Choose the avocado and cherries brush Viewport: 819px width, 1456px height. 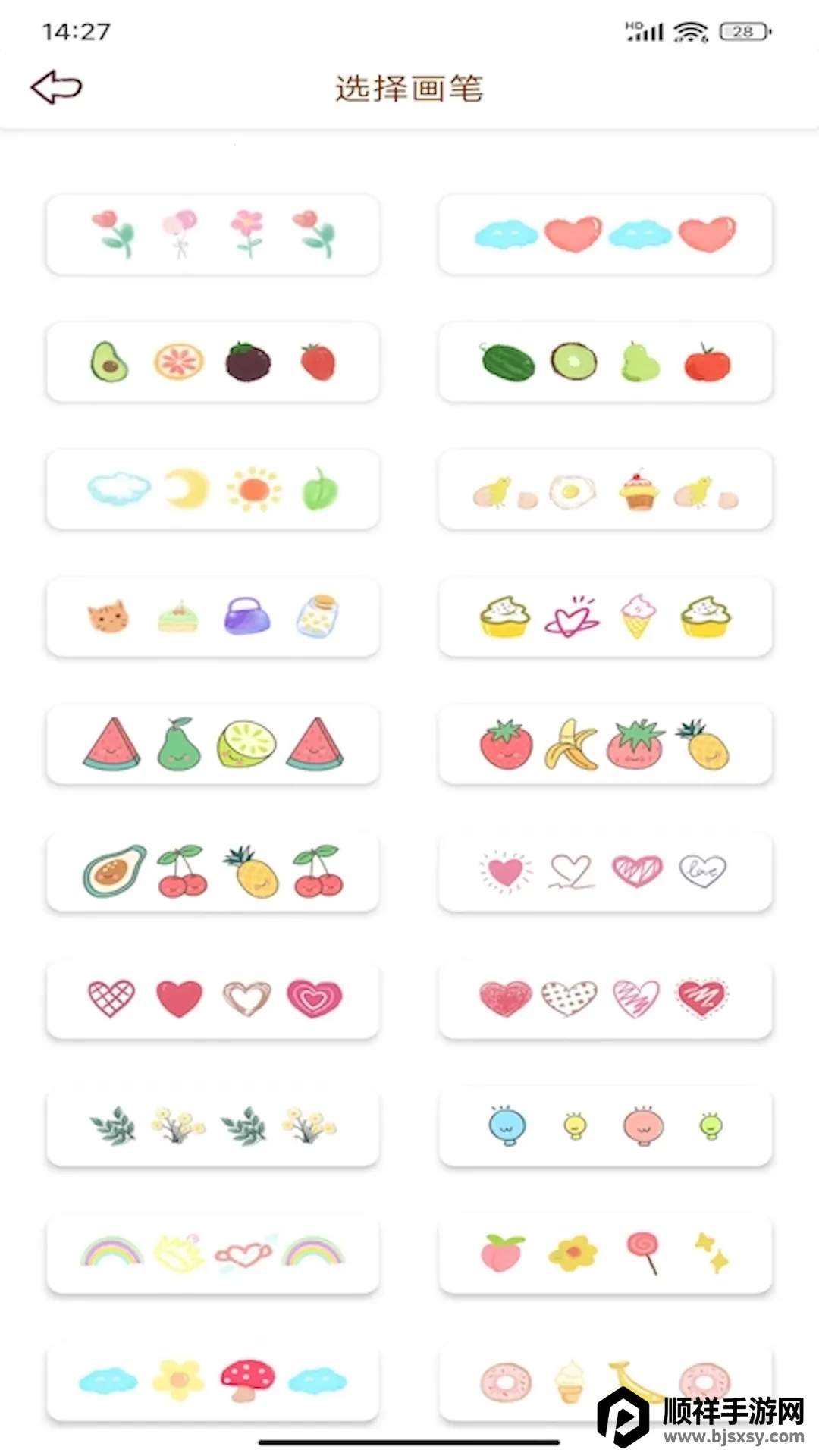pos(212,871)
